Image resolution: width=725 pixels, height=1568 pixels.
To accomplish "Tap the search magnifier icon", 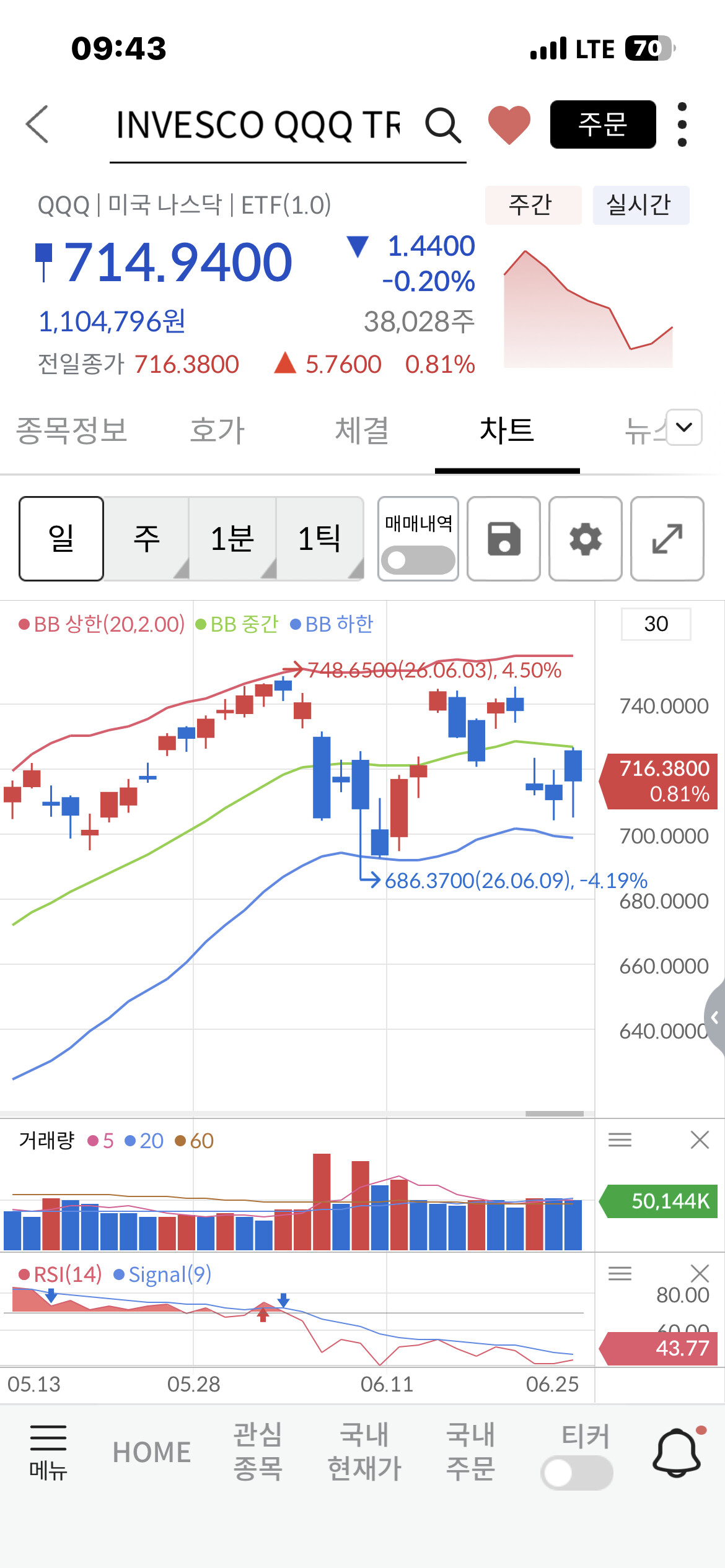I will [x=443, y=125].
